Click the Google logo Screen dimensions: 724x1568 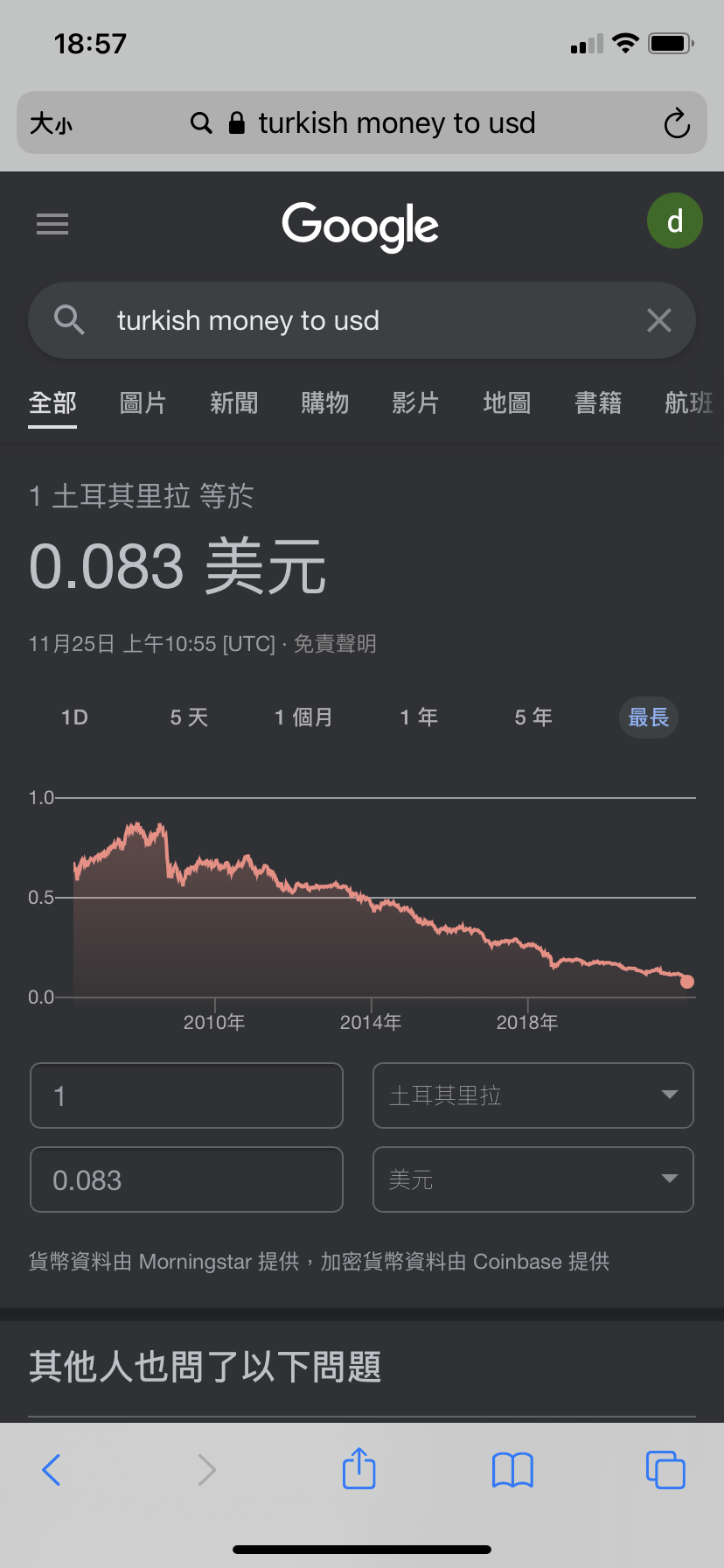point(359,226)
